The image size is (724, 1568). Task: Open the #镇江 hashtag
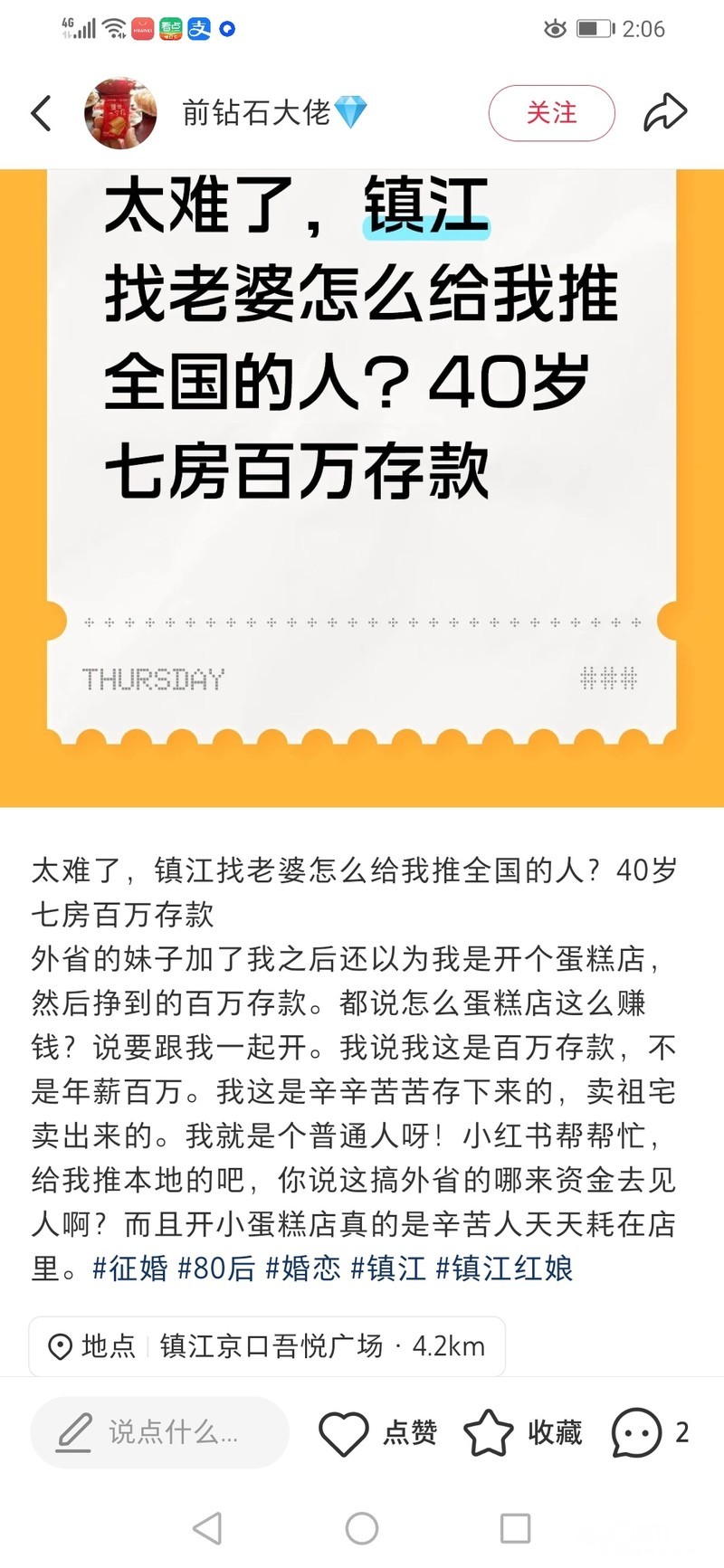click(x=388, y=1268)
